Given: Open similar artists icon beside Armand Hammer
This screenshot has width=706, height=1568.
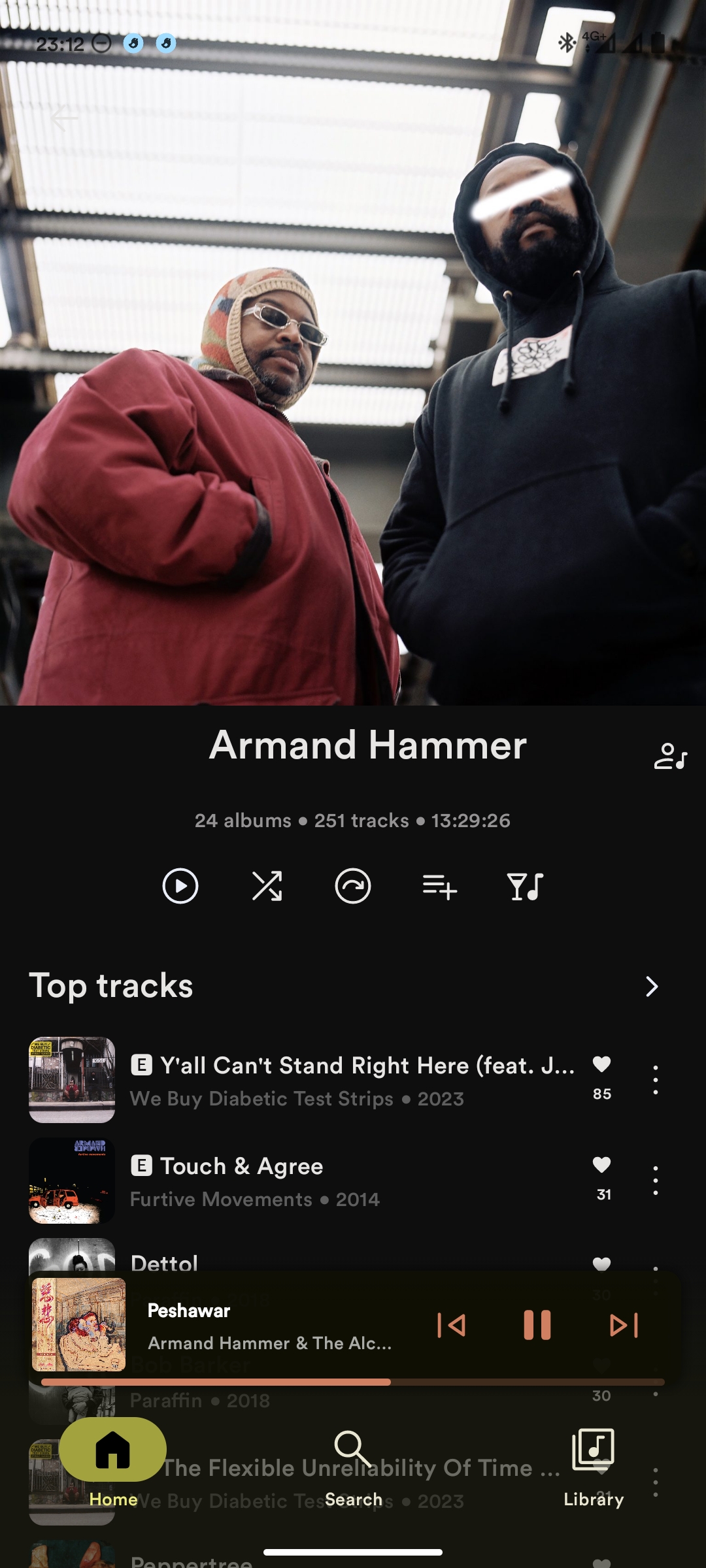Looking at the screenshot, I should [670, 757].
